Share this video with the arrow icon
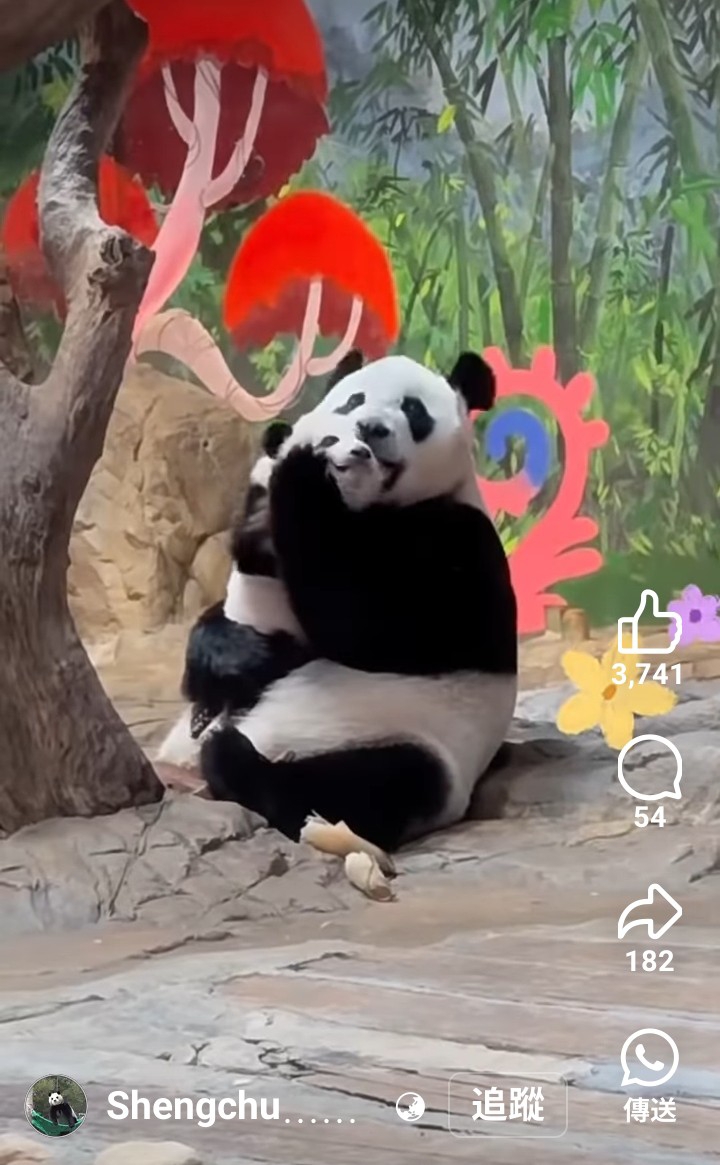This screenshot has width=720, height=1165. 649,912
